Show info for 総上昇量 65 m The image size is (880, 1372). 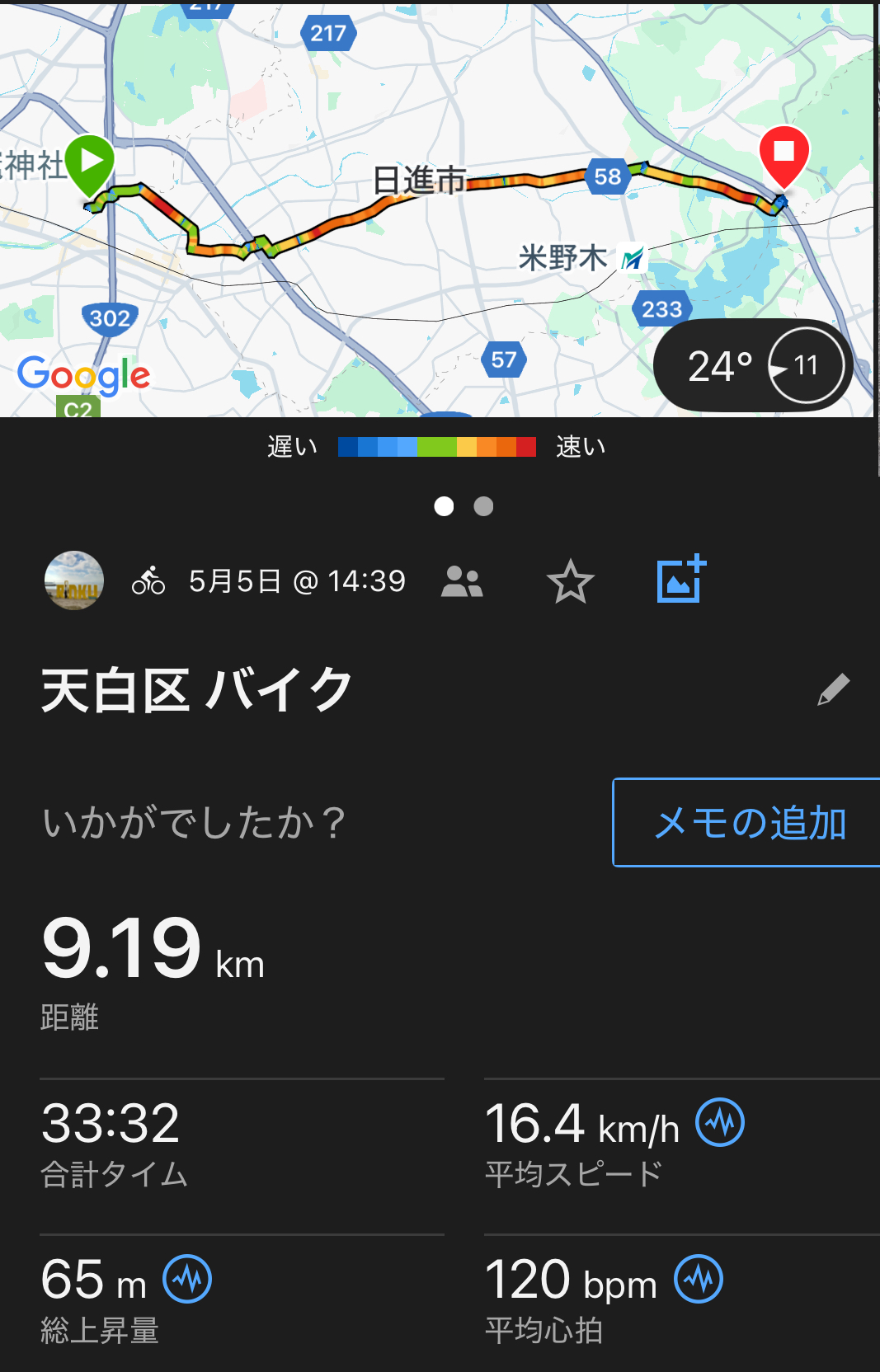coord(187,1279)
